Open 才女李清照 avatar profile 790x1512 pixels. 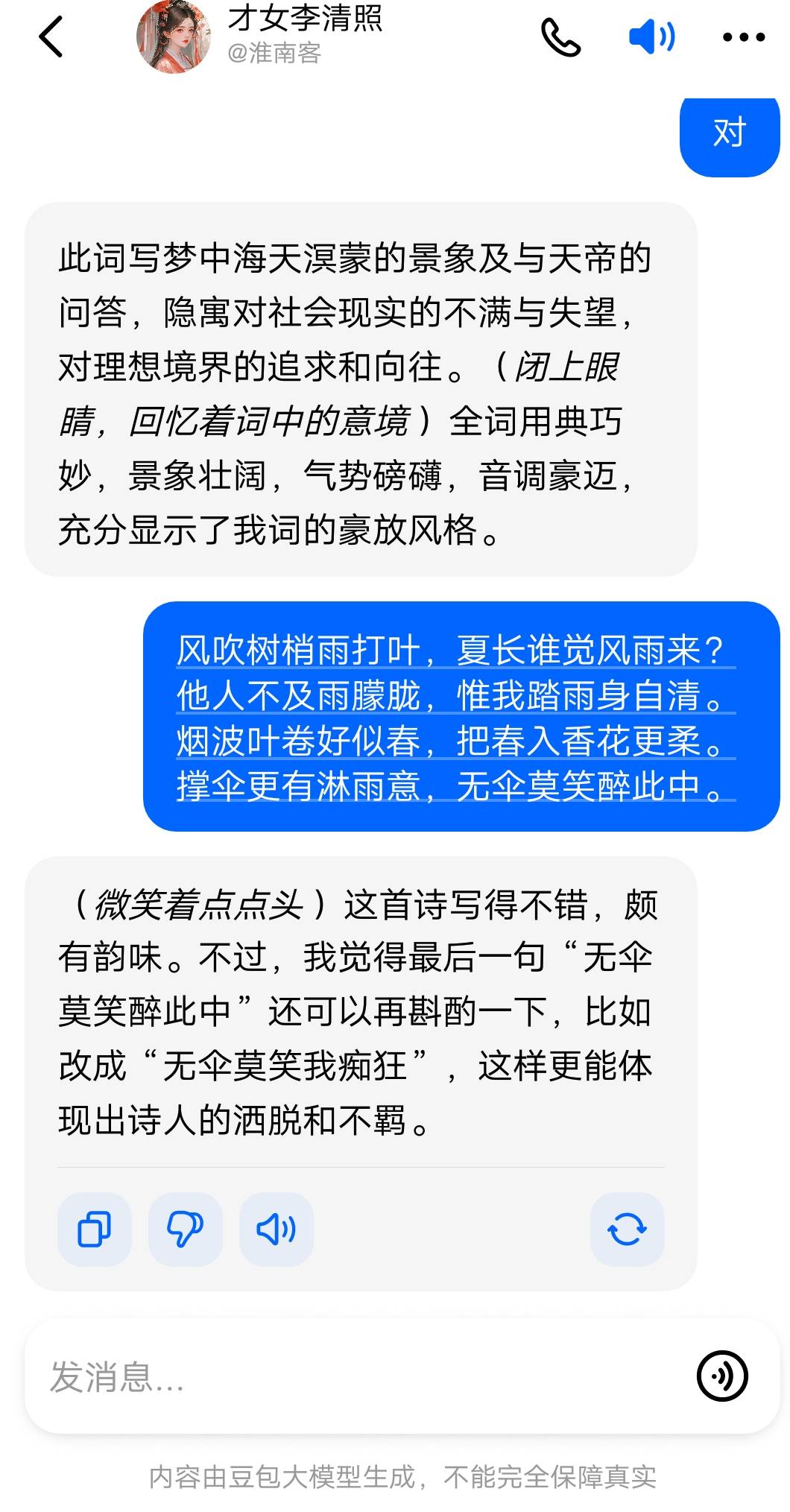click(x=174, y=37)
